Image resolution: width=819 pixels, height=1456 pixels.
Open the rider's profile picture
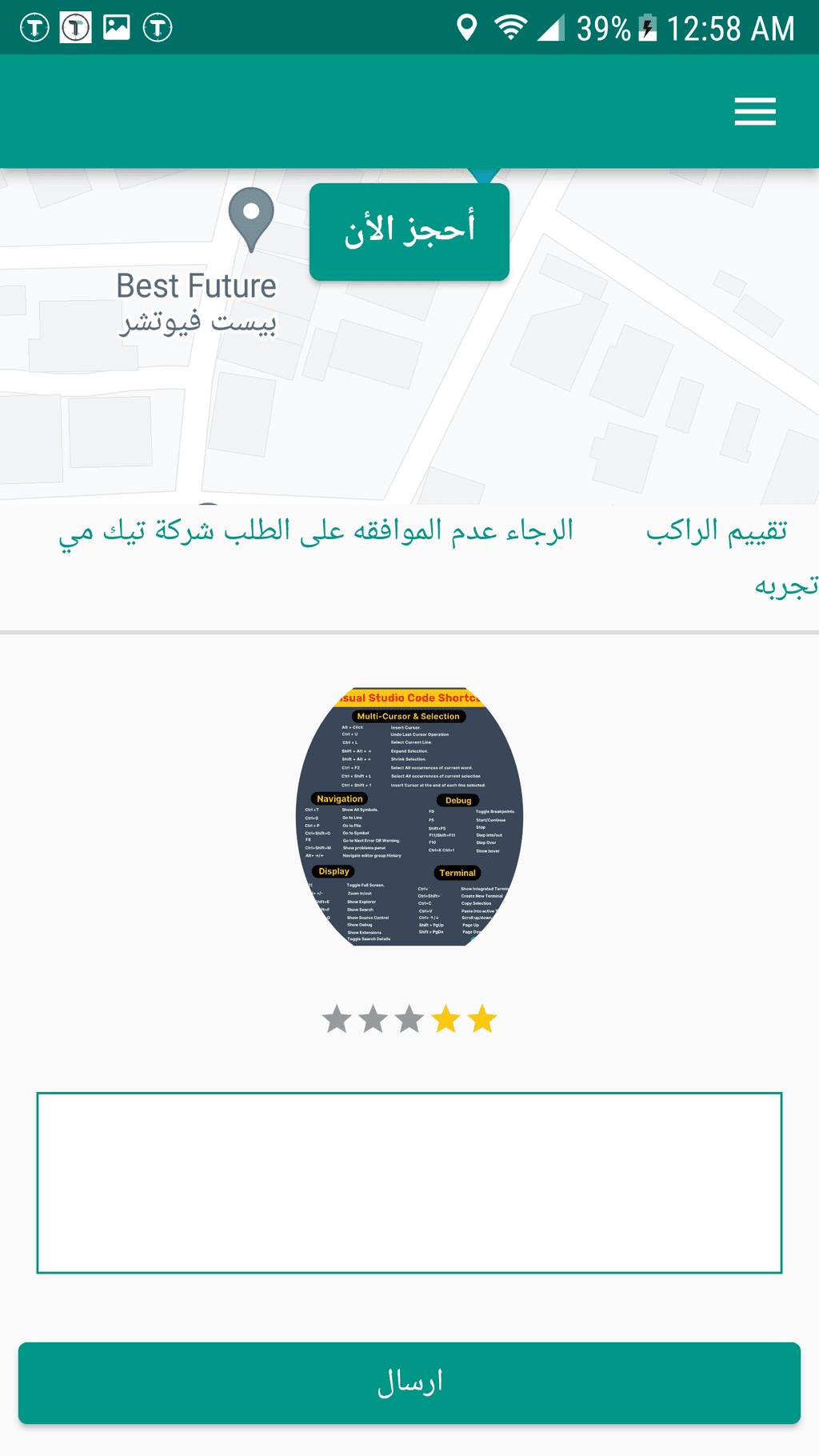tap(409, 817)
